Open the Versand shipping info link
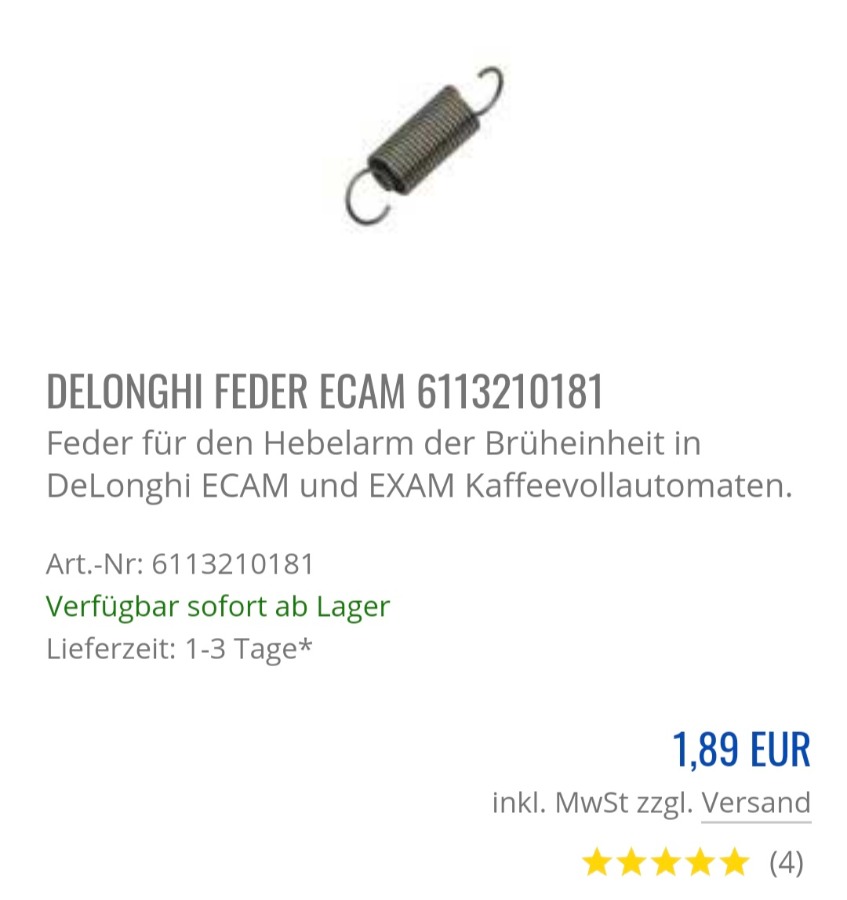 pos(756,803)
